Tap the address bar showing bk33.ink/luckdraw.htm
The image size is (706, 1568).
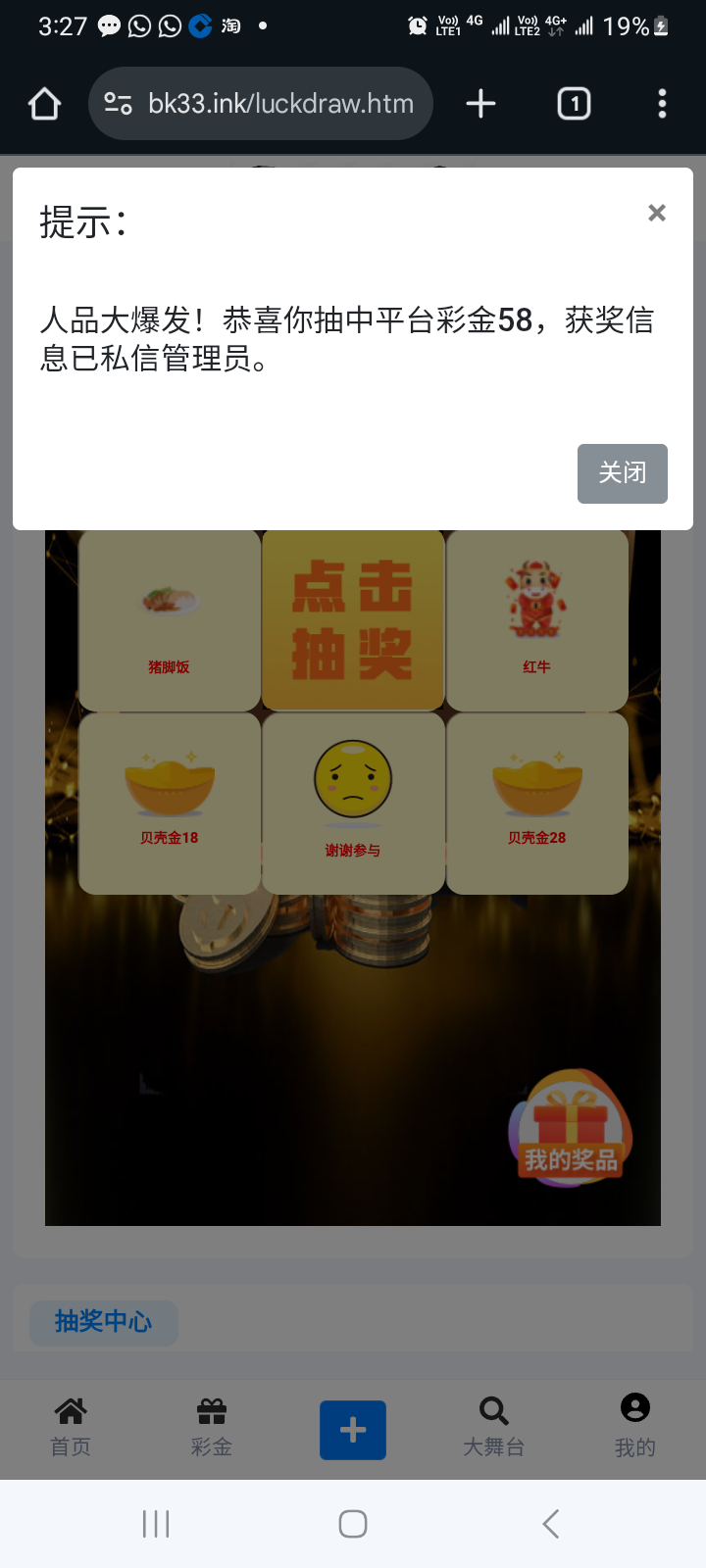point(284,103)
